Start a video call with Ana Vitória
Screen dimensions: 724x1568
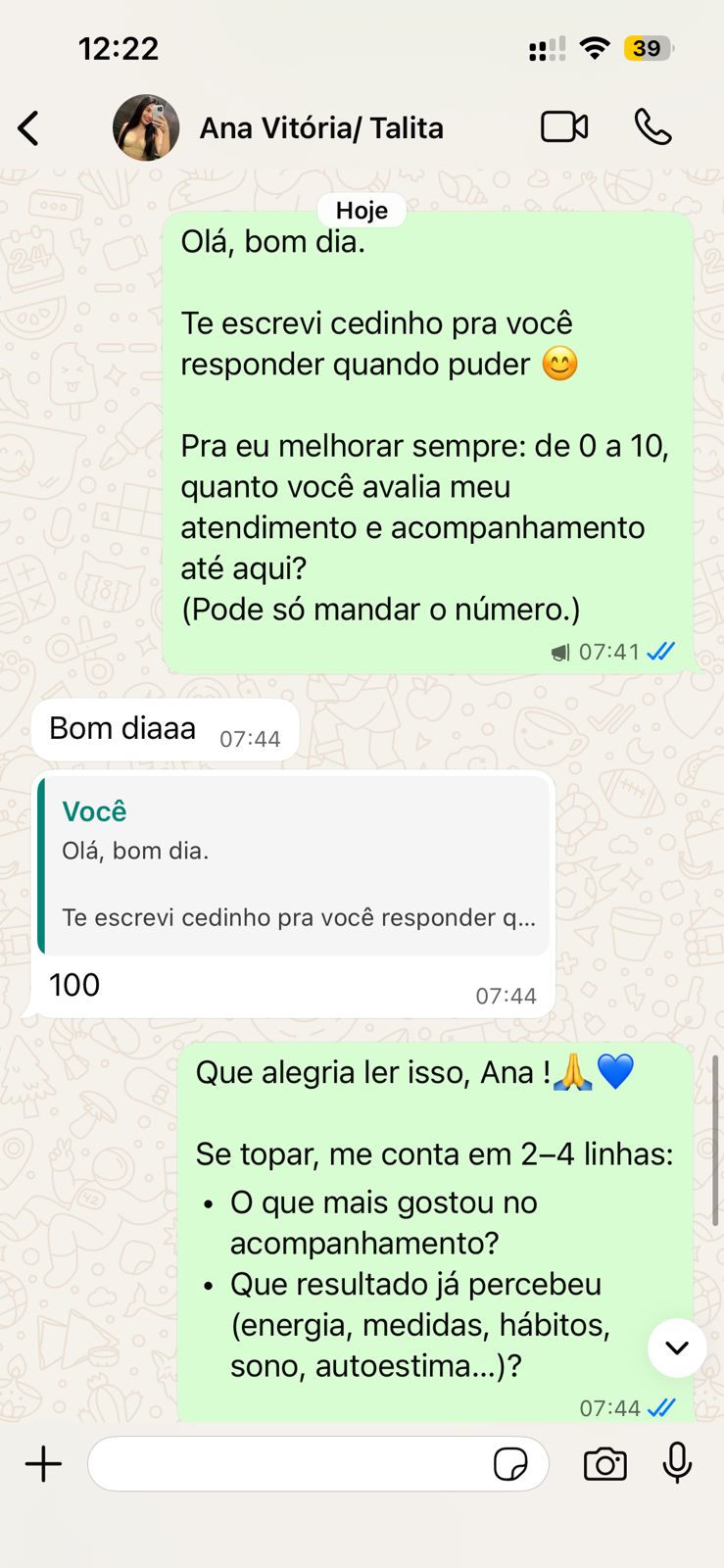(x=564, y=127)
